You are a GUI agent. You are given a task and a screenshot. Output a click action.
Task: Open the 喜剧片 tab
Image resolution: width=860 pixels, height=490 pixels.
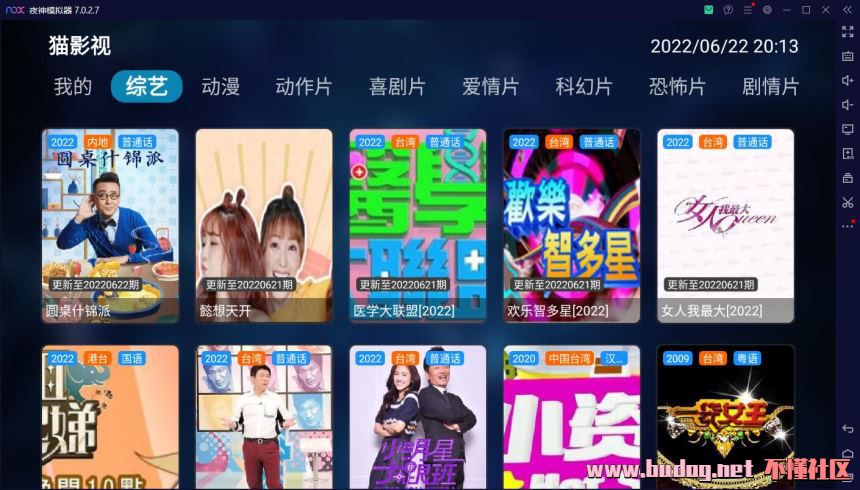pyautogui.click(x=397, y=87)
